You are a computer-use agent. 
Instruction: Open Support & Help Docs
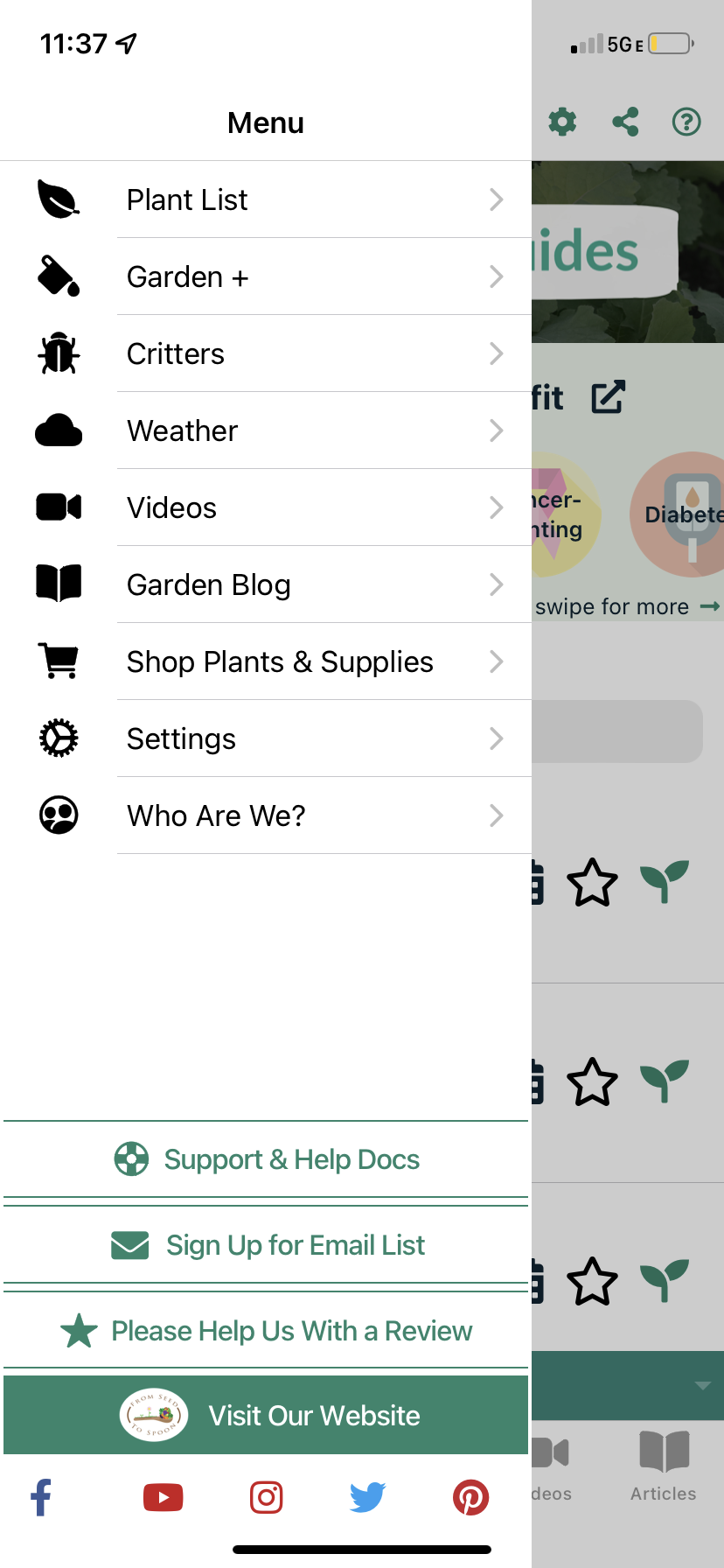[x=266, y=1159]
